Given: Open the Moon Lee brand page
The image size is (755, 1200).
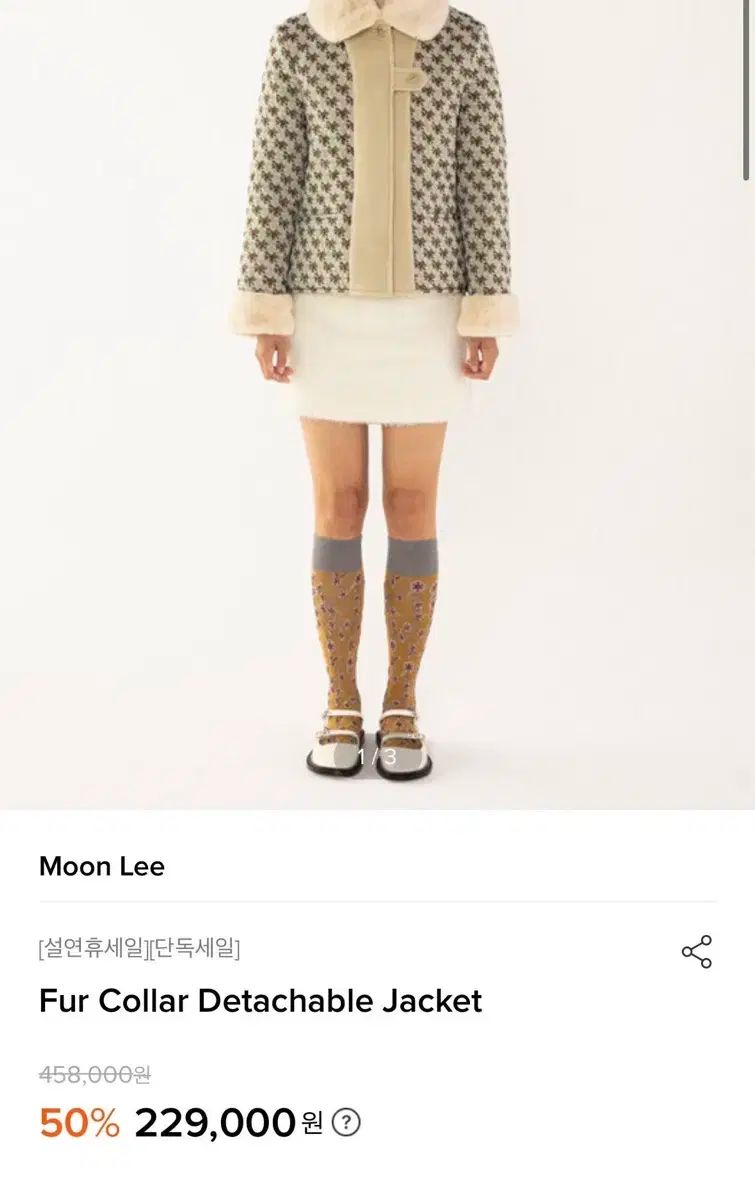Looking at the screenshot, I should point(102,866).
